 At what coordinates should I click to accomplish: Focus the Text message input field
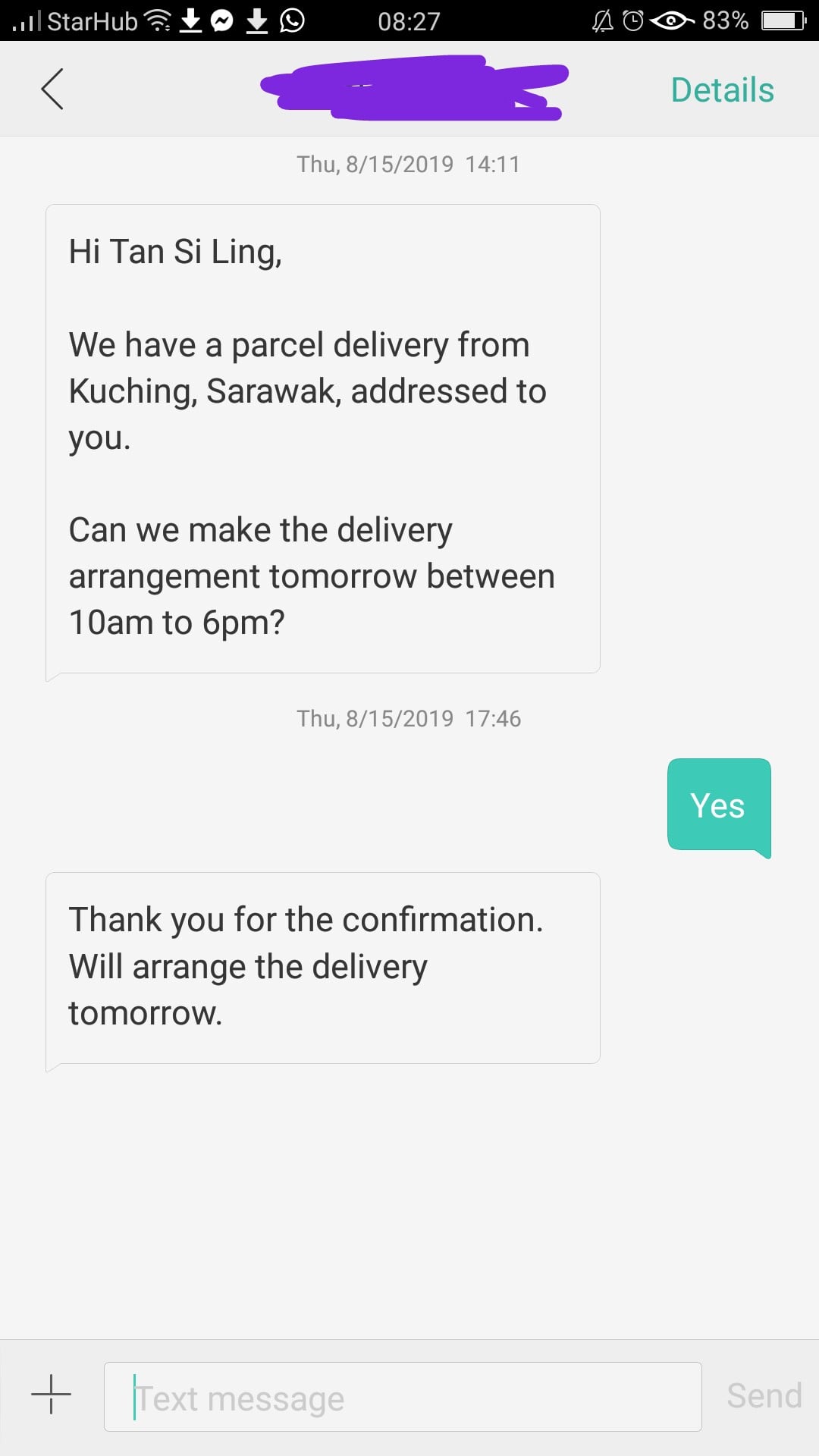(403, 1397)
